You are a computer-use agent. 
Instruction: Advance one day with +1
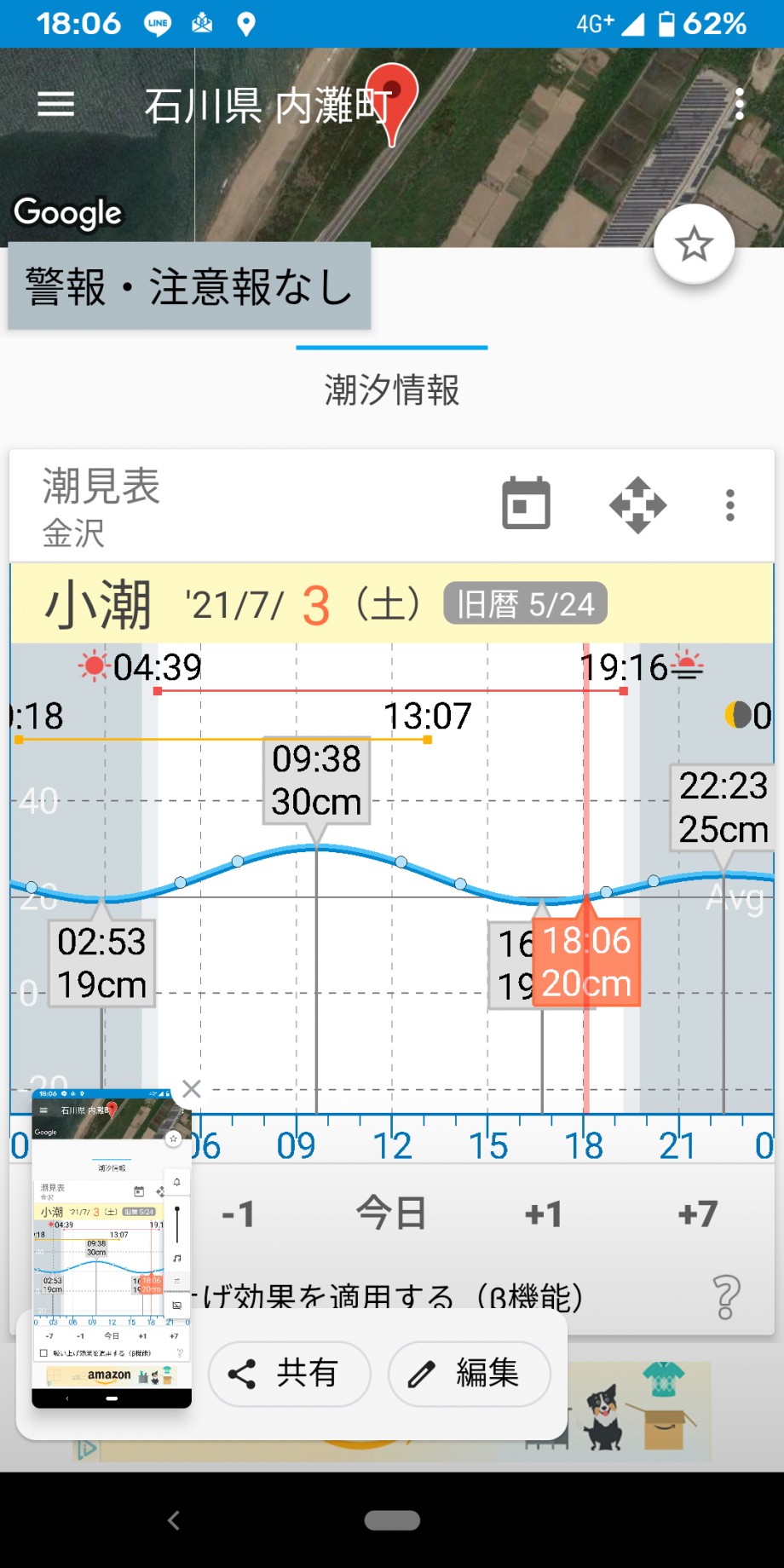coord(544,1213)
